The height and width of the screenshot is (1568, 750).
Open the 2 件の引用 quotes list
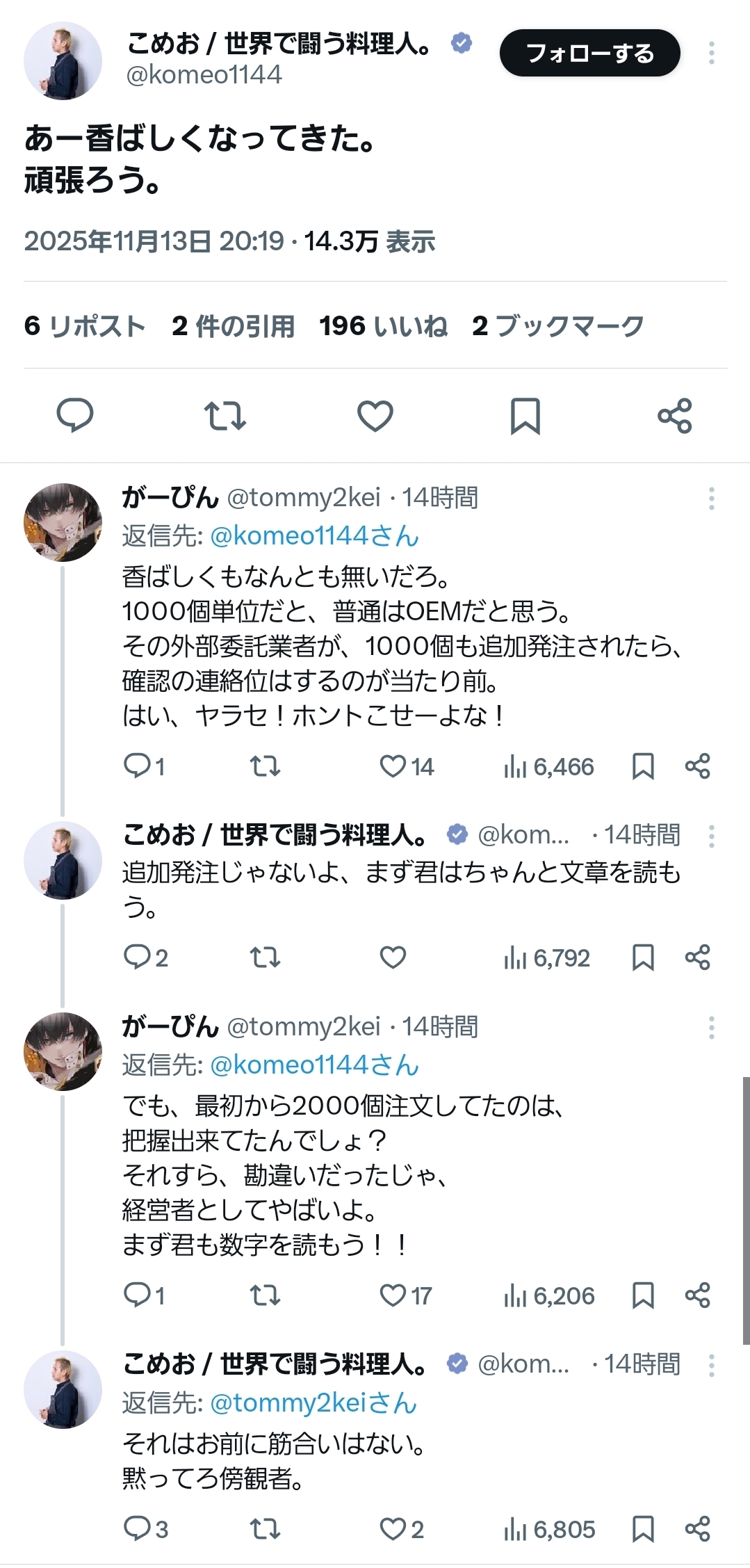233,325
